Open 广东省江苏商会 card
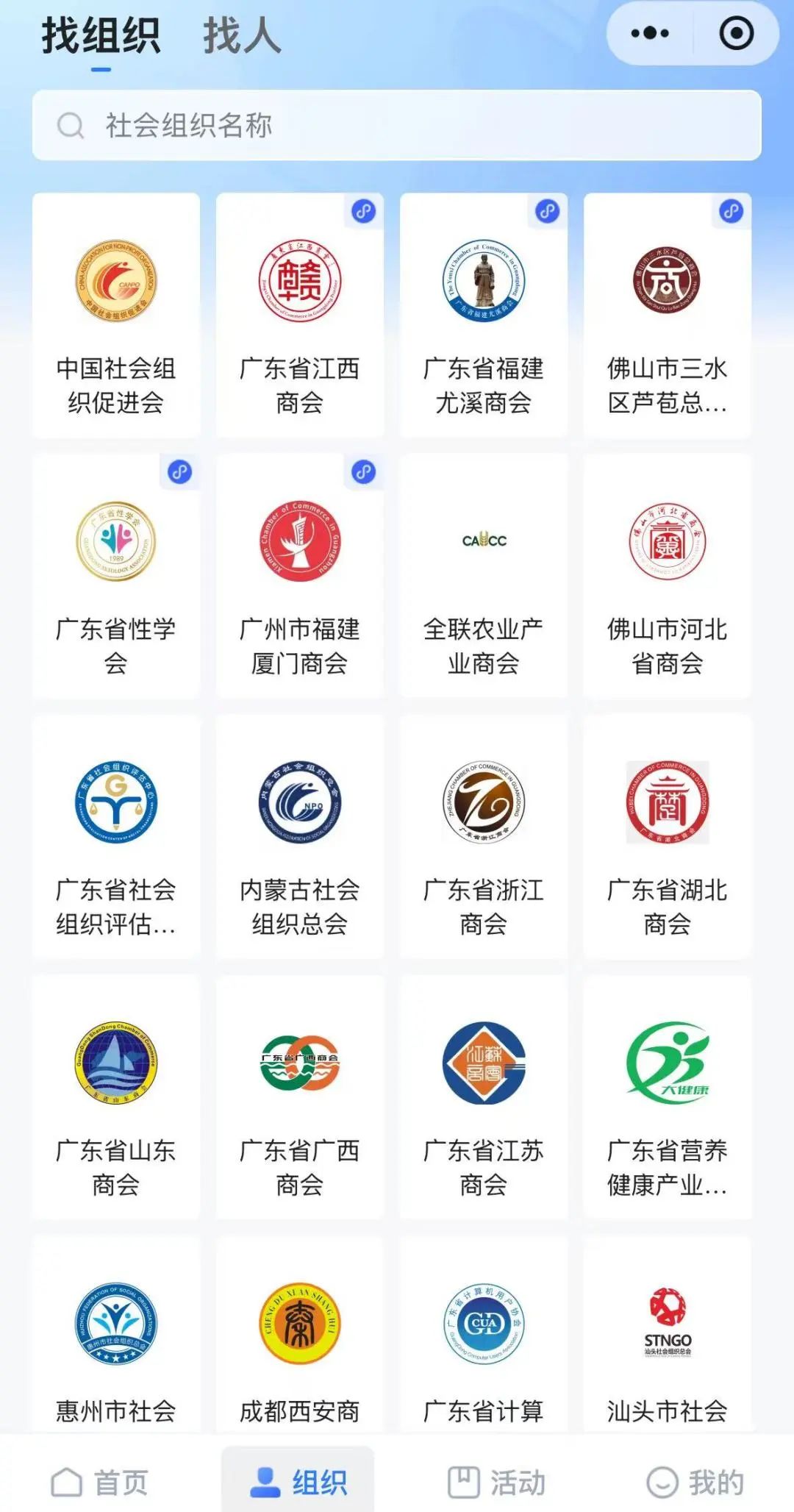This screenshot has height=1512, width=794. point(484,1097)
